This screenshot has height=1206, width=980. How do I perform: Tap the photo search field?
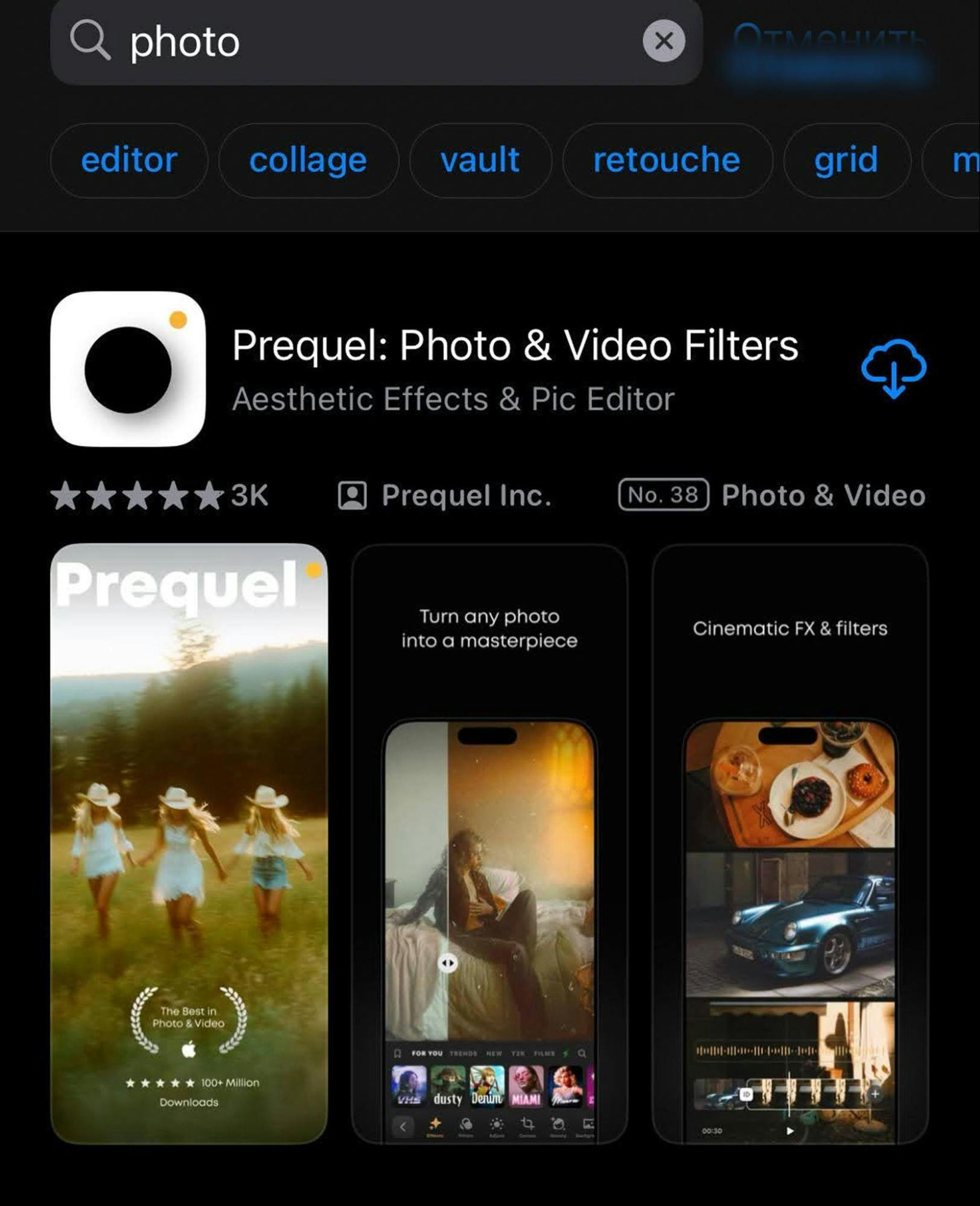362,41
